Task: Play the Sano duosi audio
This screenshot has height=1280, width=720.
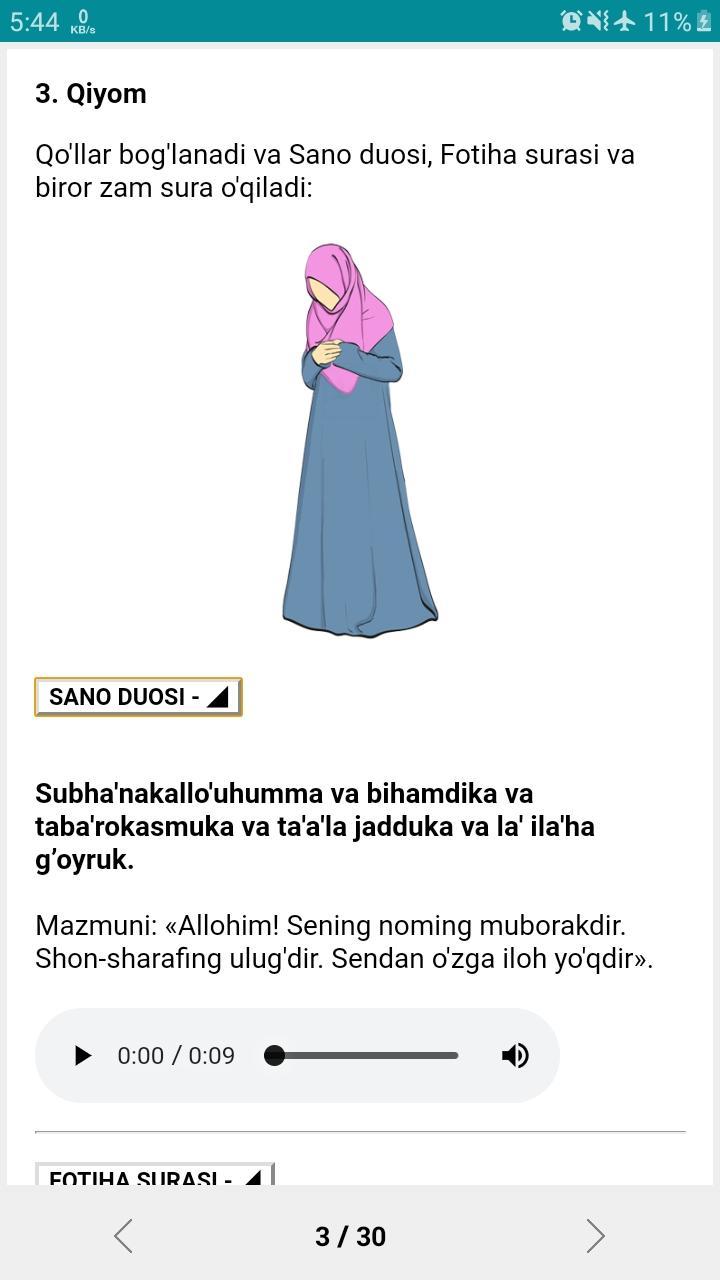Action: click(83, 1055)
